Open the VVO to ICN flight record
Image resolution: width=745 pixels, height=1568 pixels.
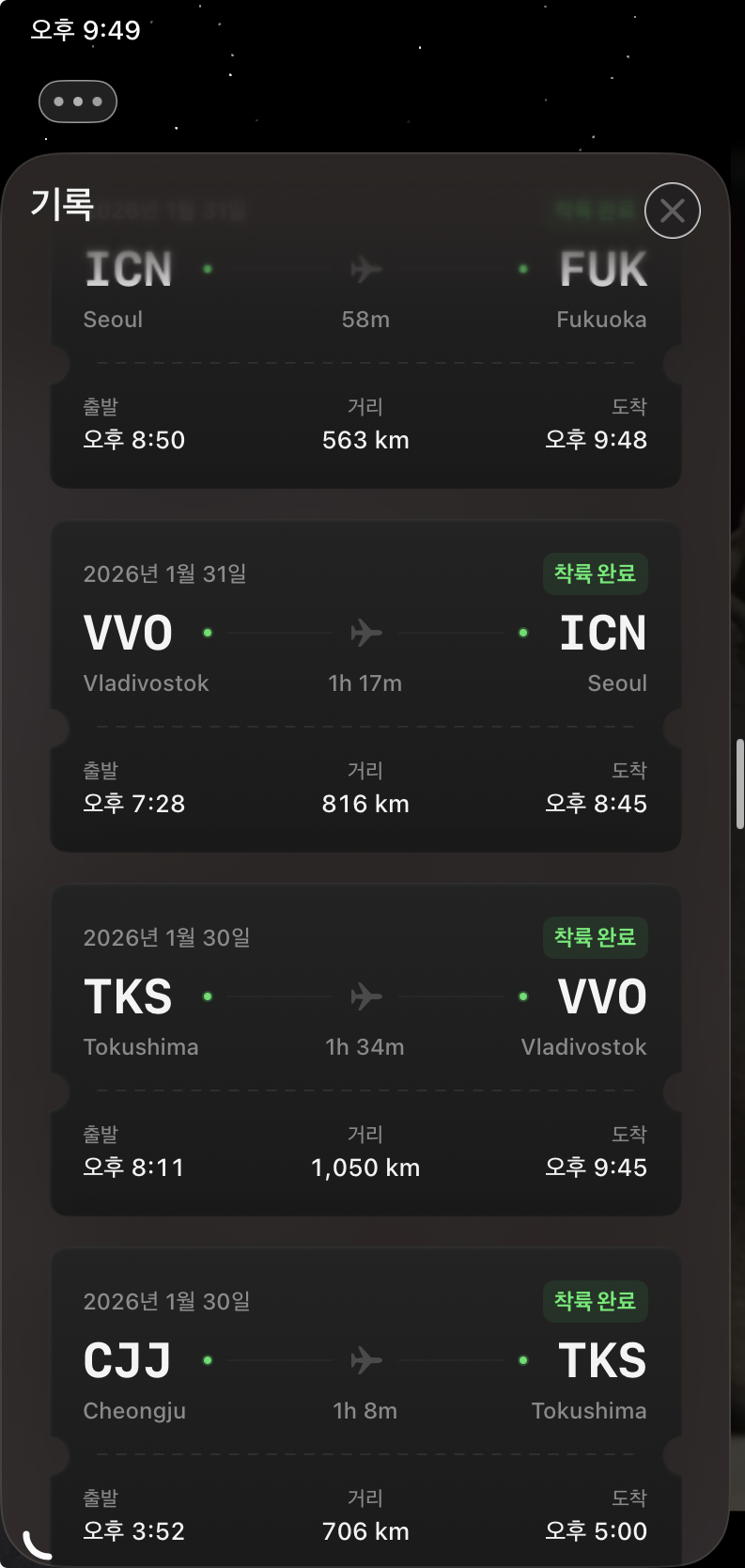point(365,686)
